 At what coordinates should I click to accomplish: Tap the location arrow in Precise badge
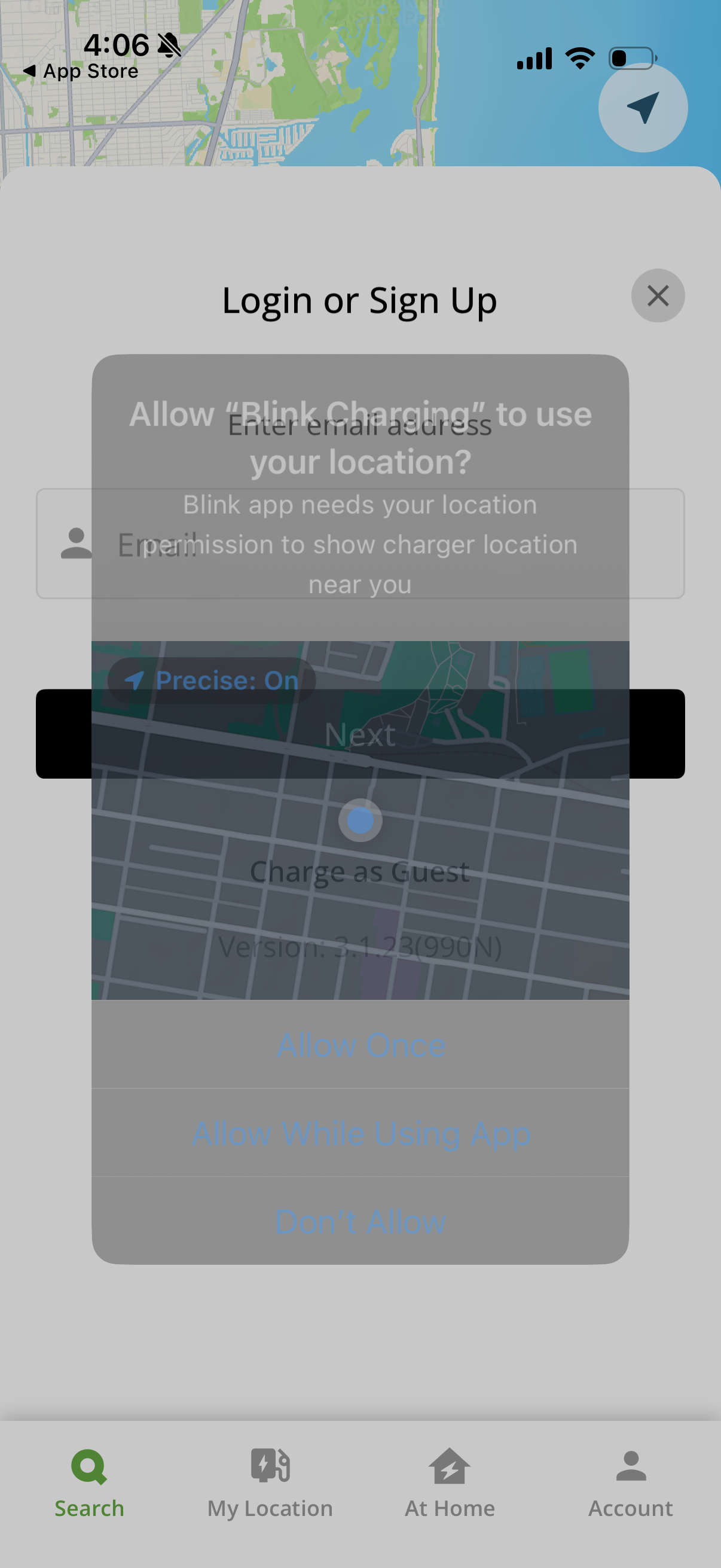[136, 681]
